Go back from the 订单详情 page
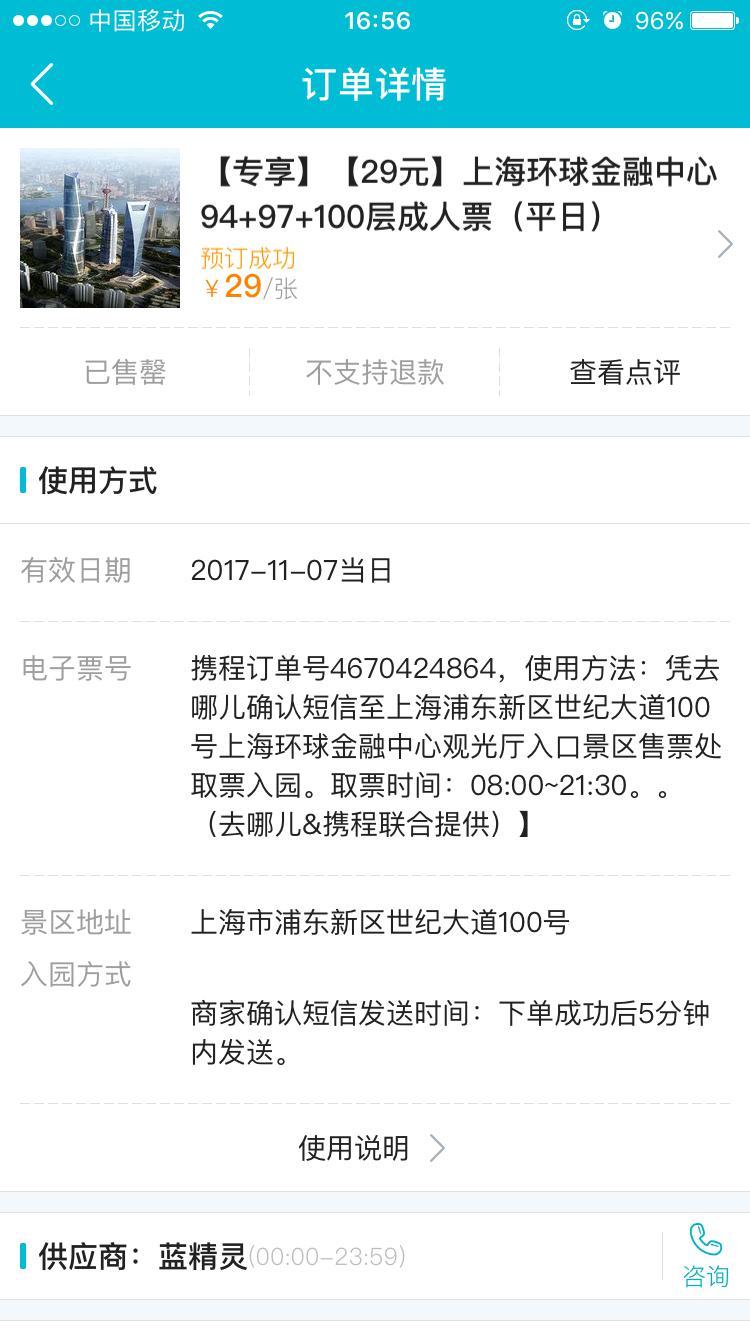 coord(42,85)
